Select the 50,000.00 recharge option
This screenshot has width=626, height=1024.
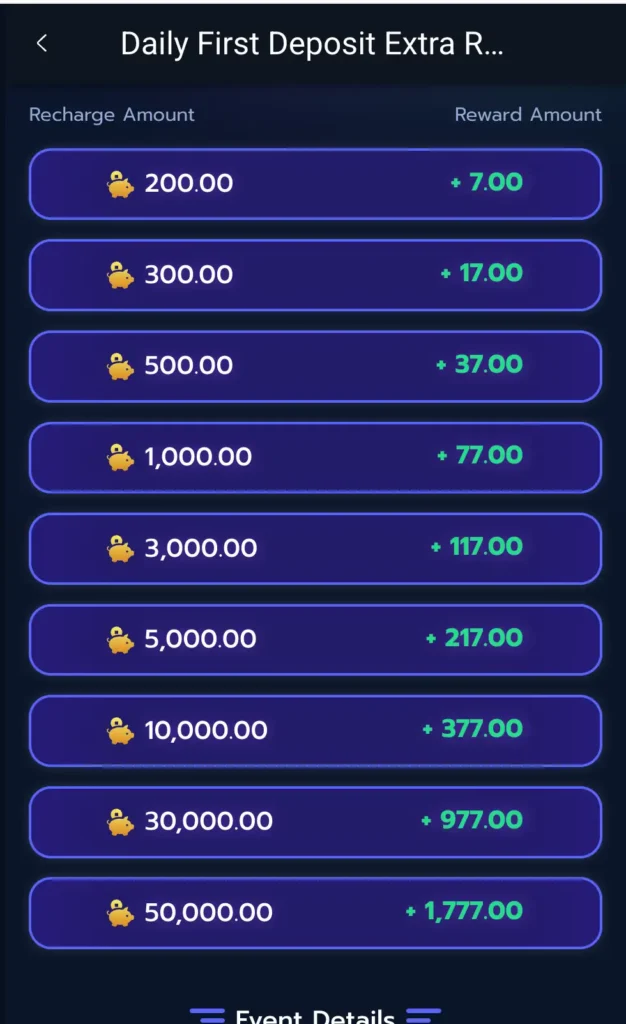pos(315,912)
